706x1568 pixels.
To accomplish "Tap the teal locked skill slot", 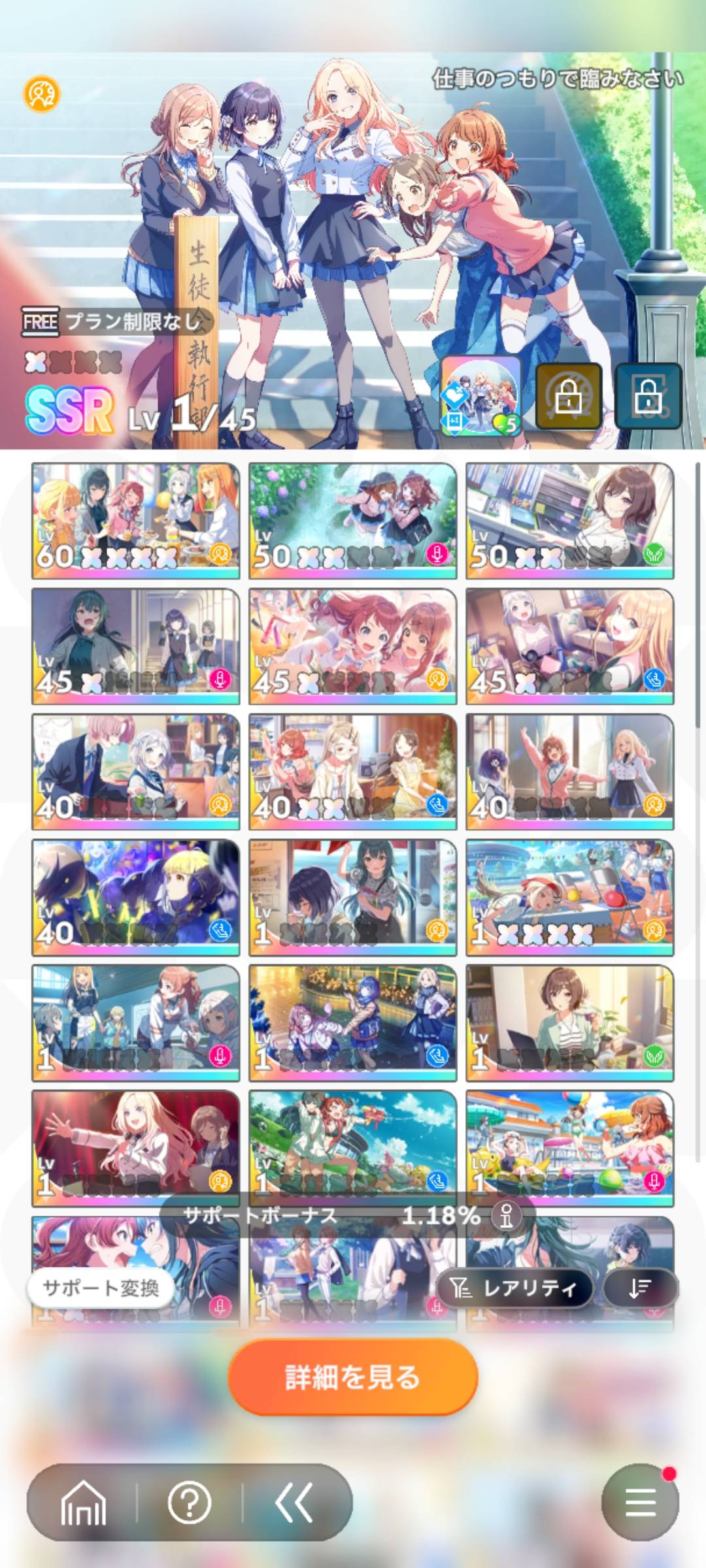I will tap(648, 396).
